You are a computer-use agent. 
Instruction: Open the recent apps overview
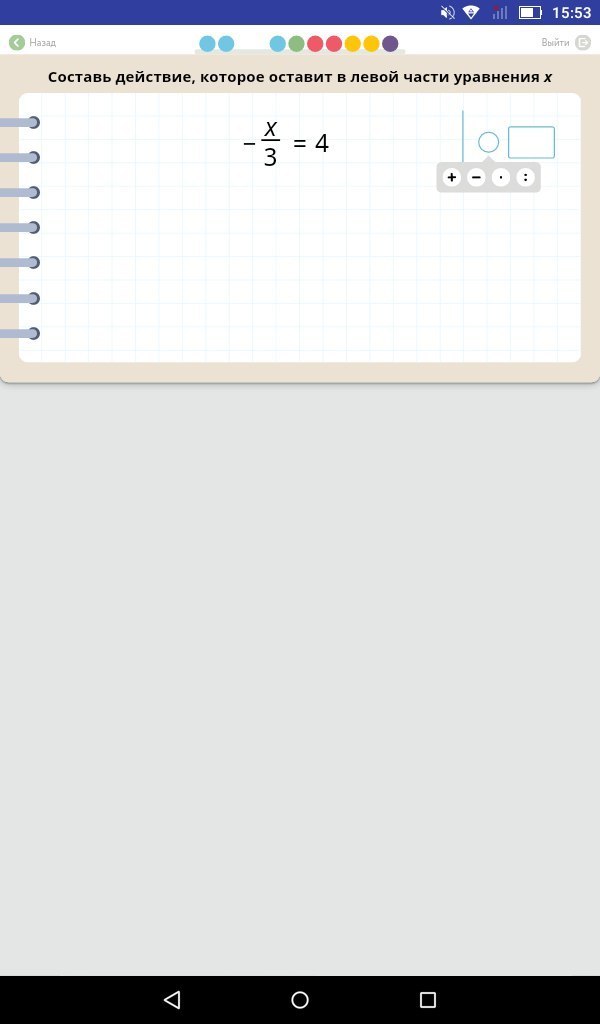[x=428, y=999]
